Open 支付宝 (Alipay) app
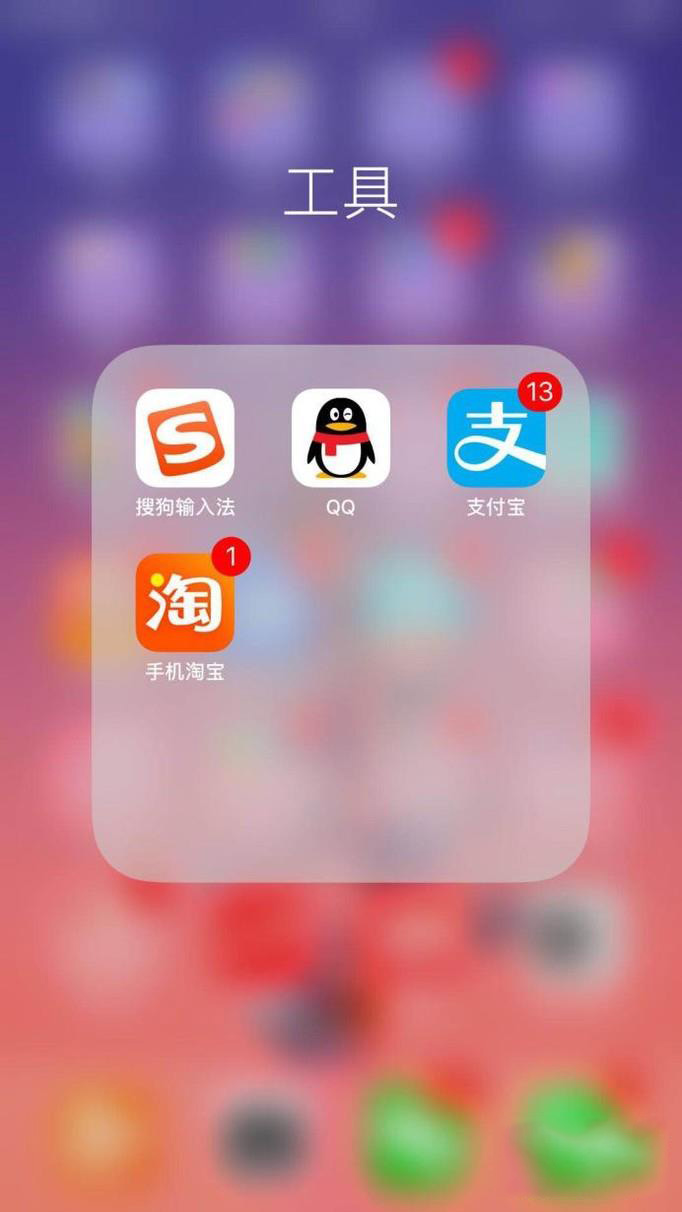This screenshot has width=682, height=1212. 496,438
